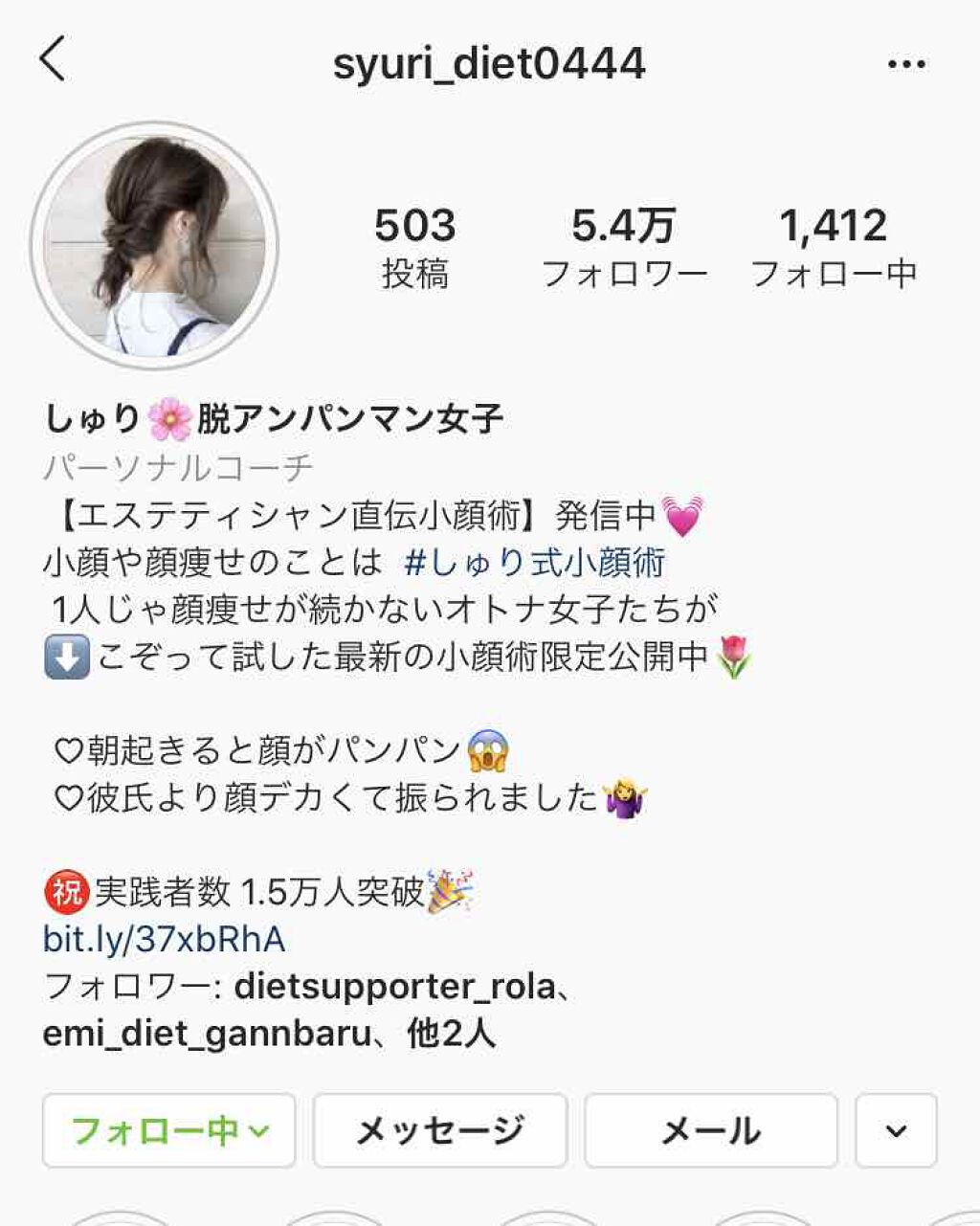The height and width of the screenshot is (1226, 980).
Task: Select the username syuri_diet0444 title
Action: 490,64
